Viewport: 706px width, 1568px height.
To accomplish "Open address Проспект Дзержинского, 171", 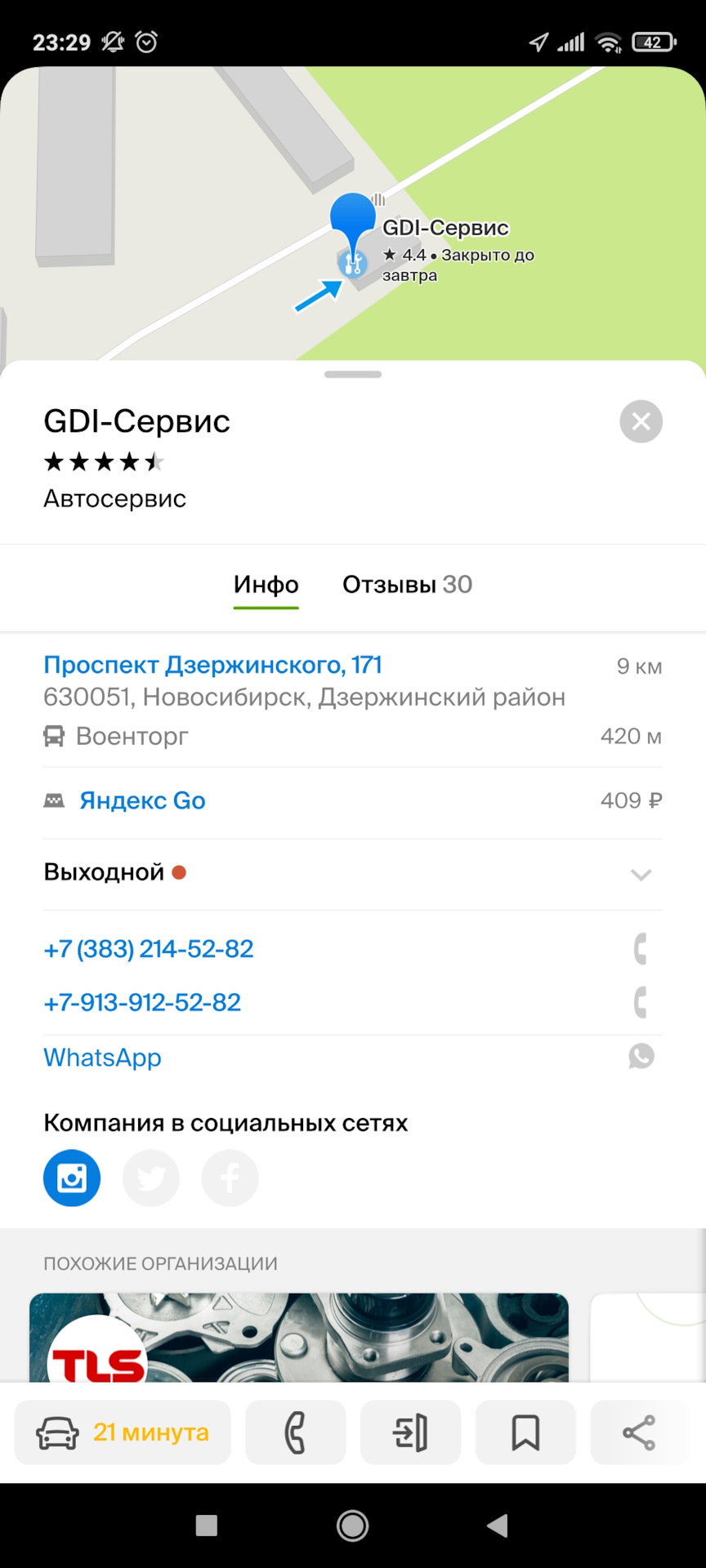I will point(212,665).
